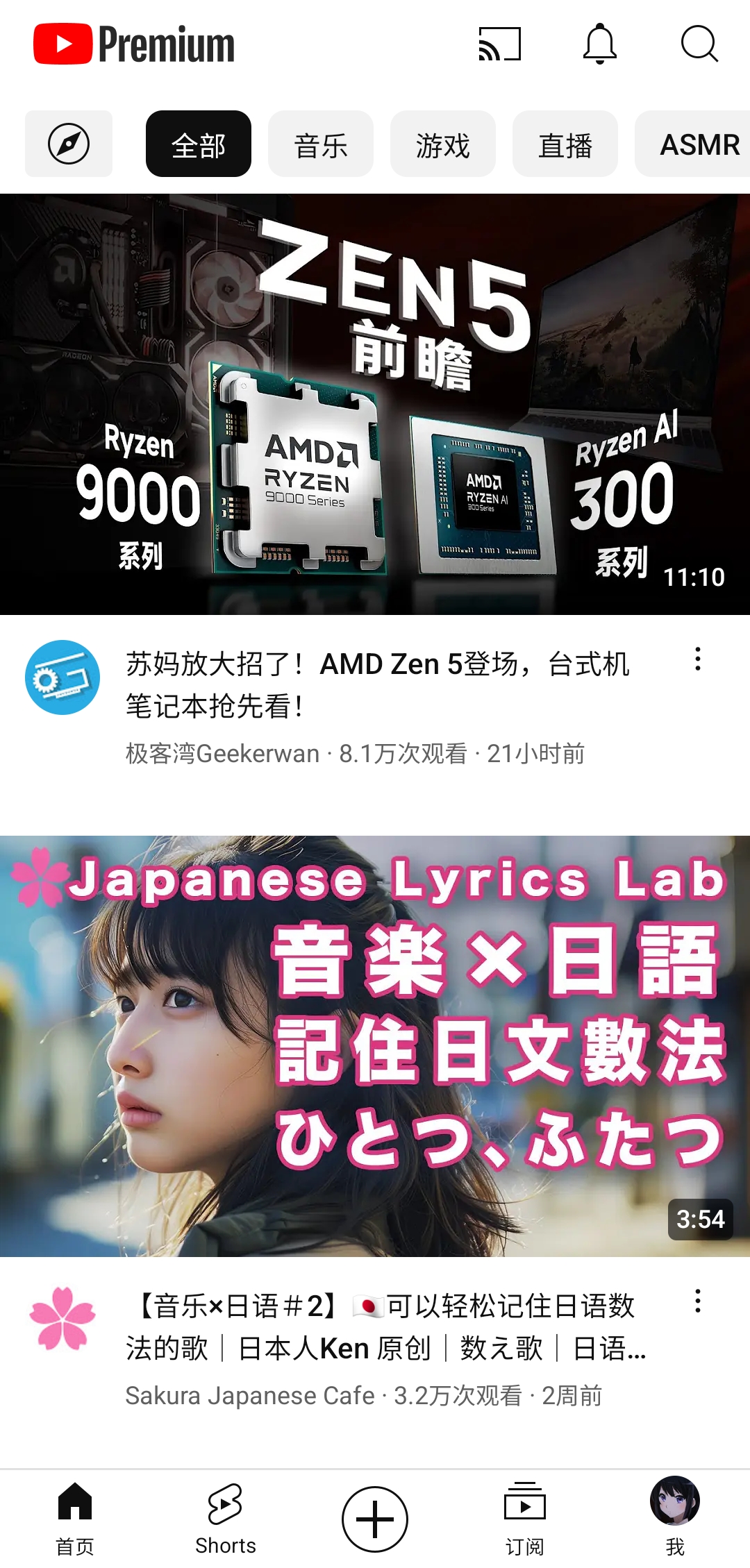Go to the 首页 tab
This screenshot has height=1568, width=750.
[x=75, y=1518]
